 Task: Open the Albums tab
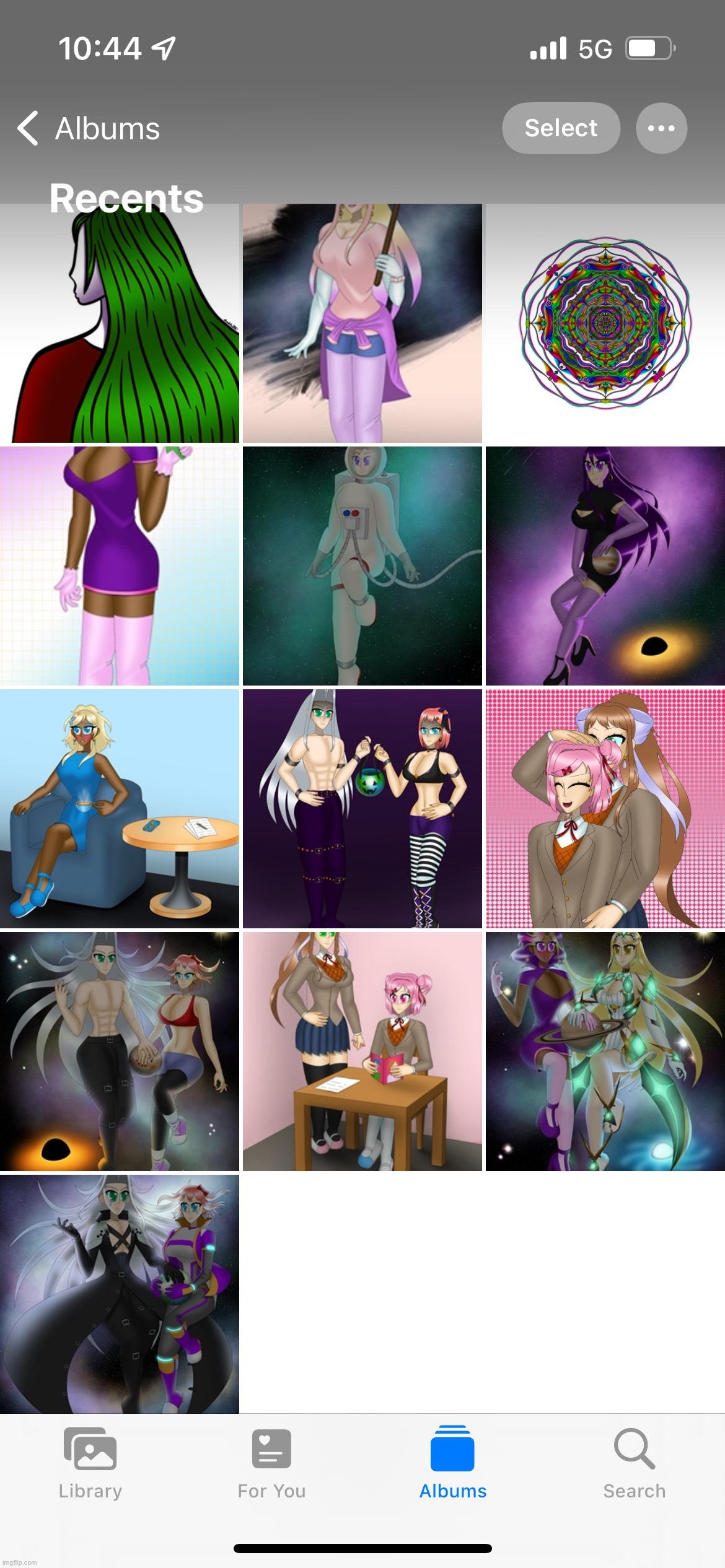click(x=452, y=1463)
